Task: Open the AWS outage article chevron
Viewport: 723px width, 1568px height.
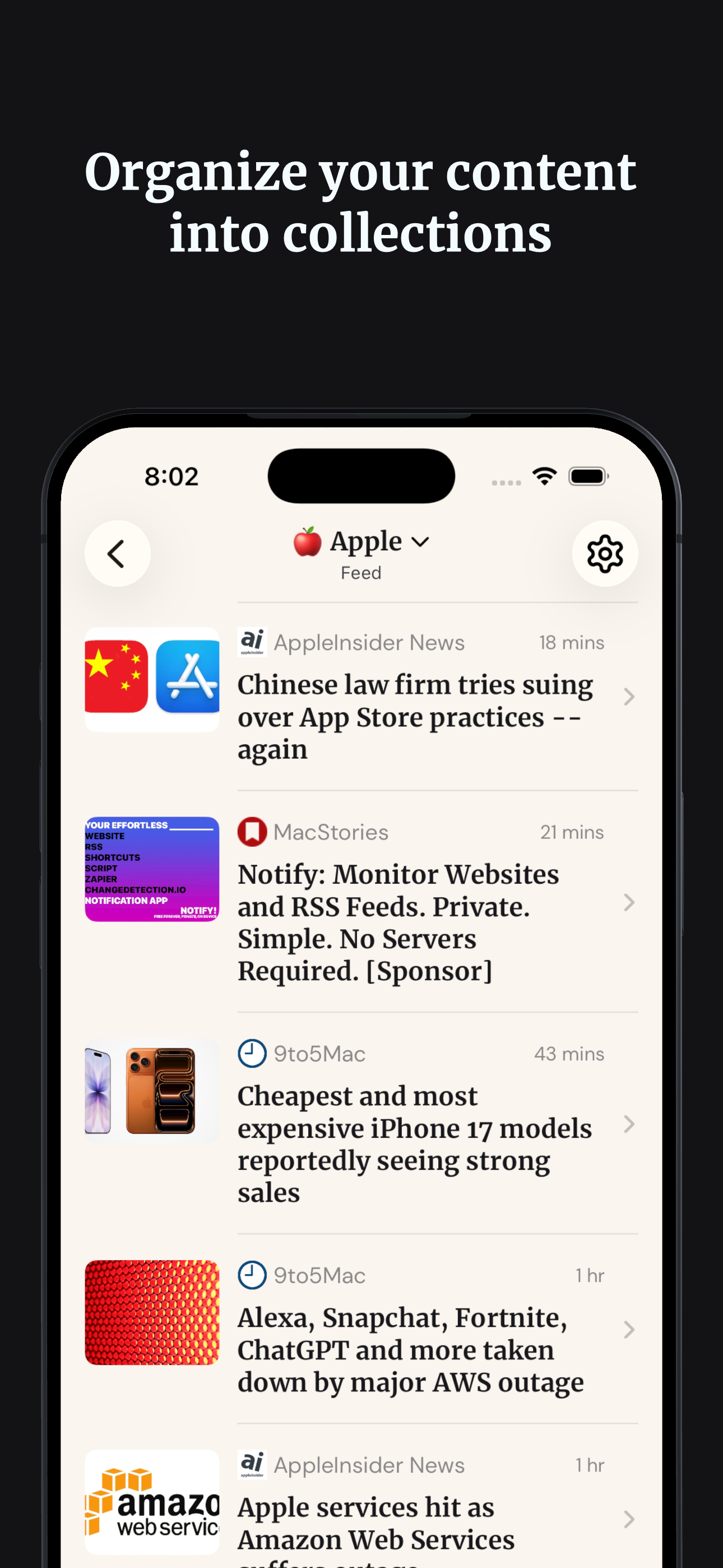Action: (x=628, y=1330)
